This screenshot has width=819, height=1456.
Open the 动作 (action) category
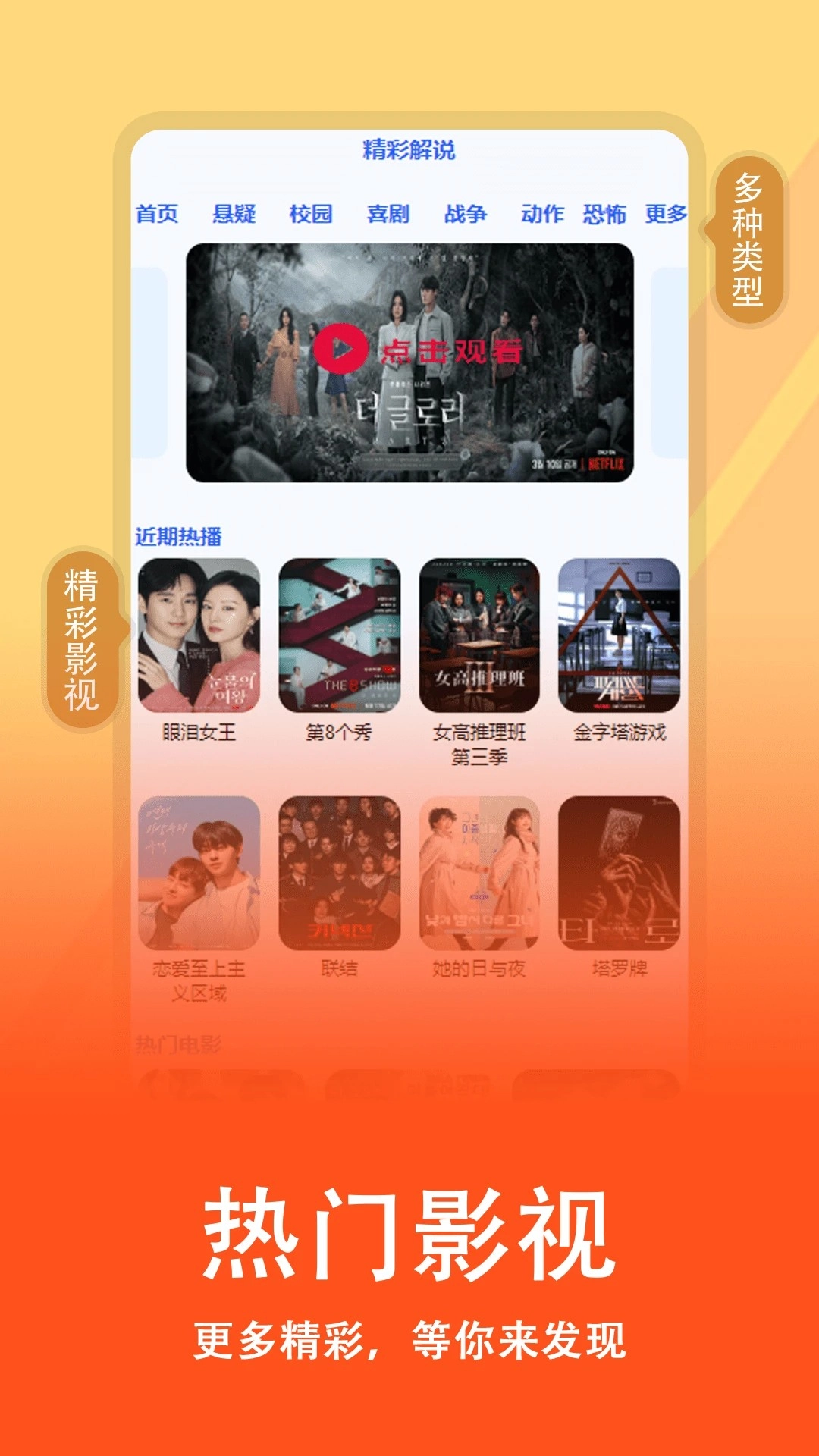pyautogui.click(x=543, y=215)
